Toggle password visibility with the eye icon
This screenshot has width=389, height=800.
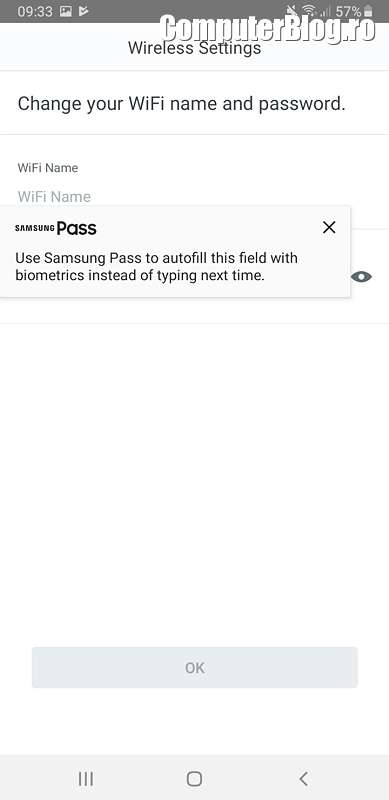pos(361,277)
